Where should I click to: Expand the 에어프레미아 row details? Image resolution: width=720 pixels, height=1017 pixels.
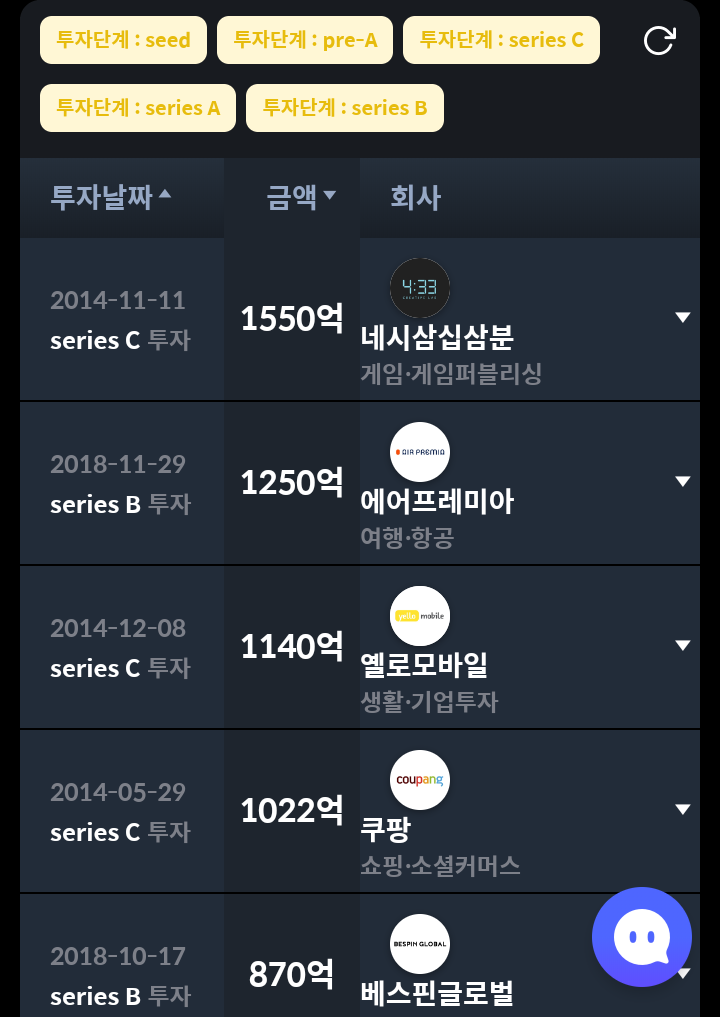(683, 481)
